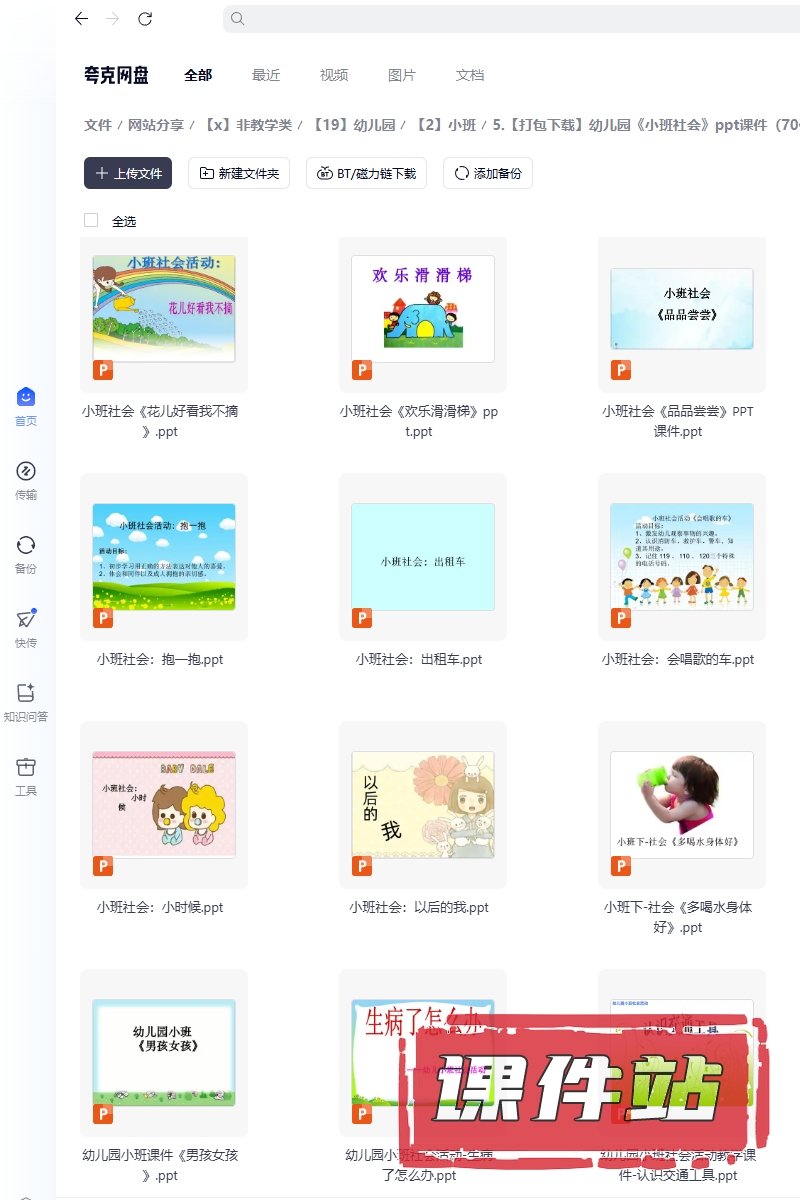The width and height of the screenshot is (800, 1200).
Task: Open the 工具 sidebar section
Action: click(26, 776)
